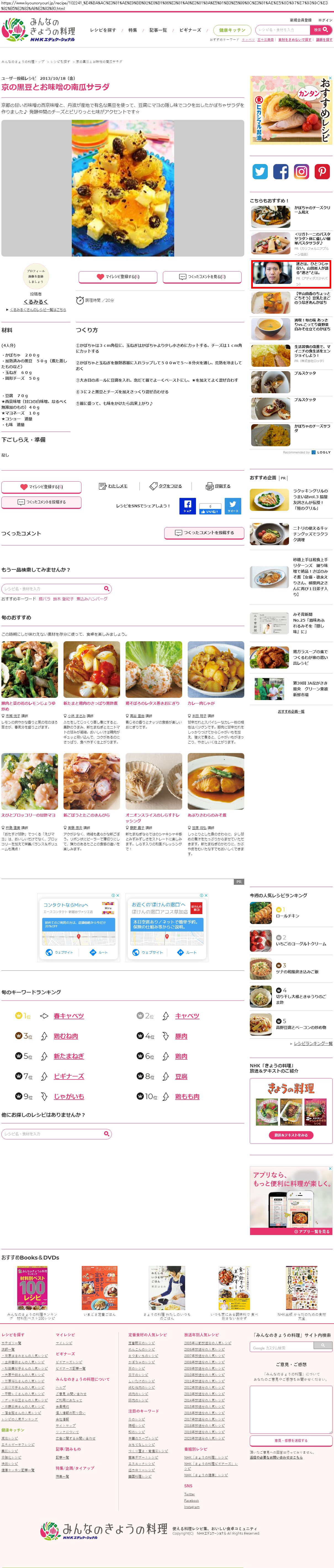Open the Twitter icon in the sidebar
334x1568 pixels.
pyautogui.click(x=260, y=172)
